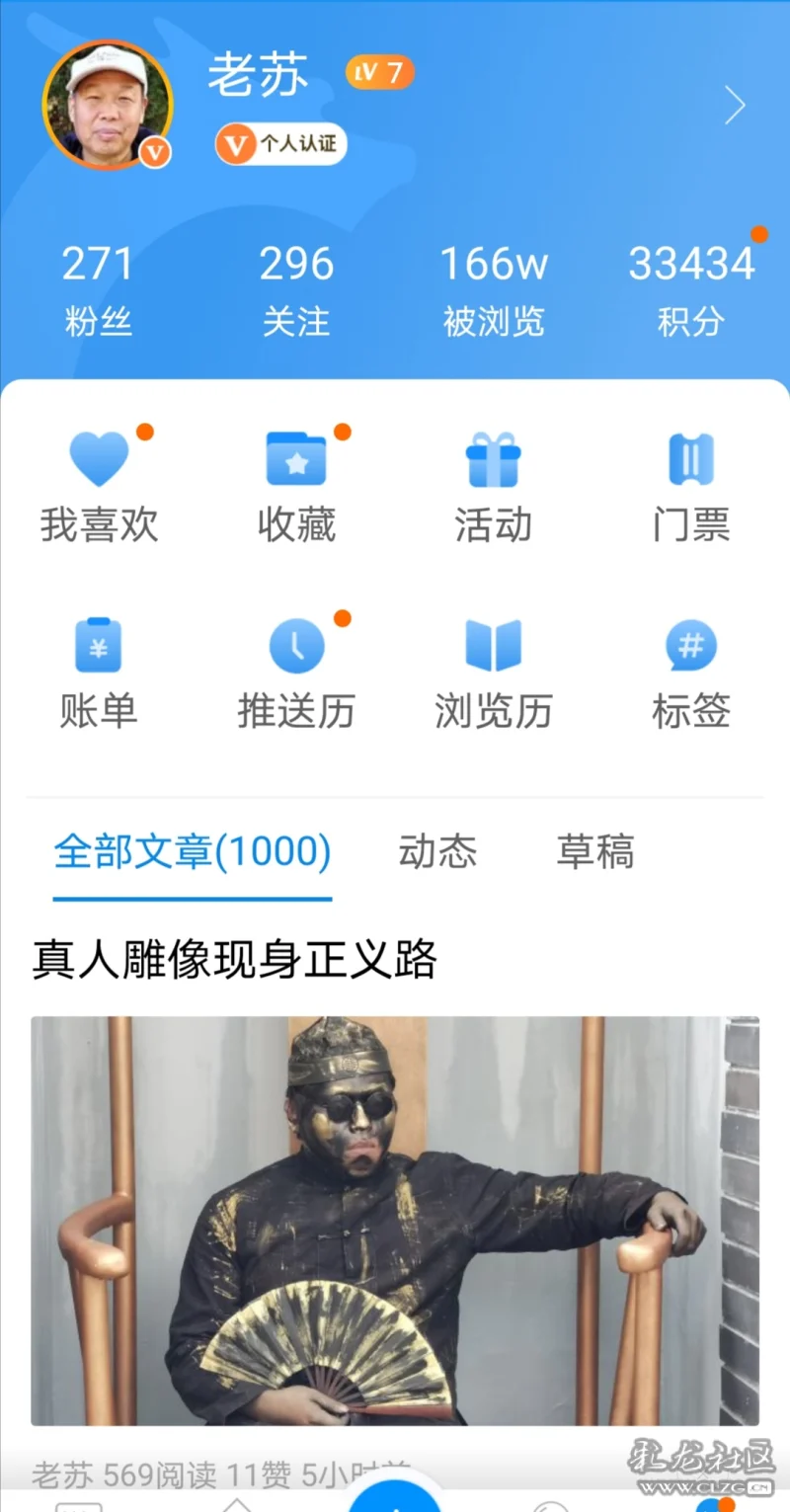The width and height of the screenshot is (790, 1512).
Task: Open 账单 billing
Action: 99,674
